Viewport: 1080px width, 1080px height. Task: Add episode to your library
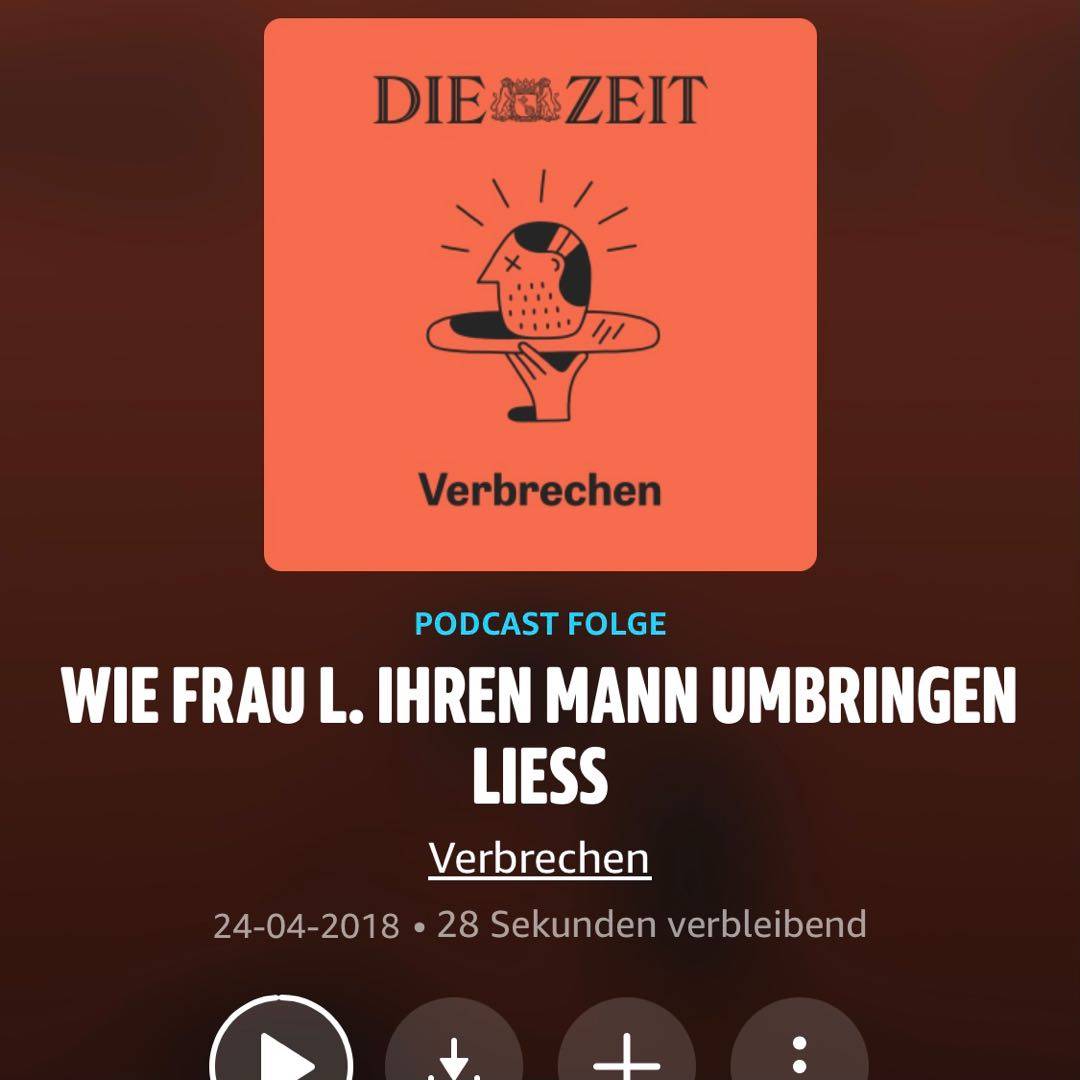[x=627, y=1052]
